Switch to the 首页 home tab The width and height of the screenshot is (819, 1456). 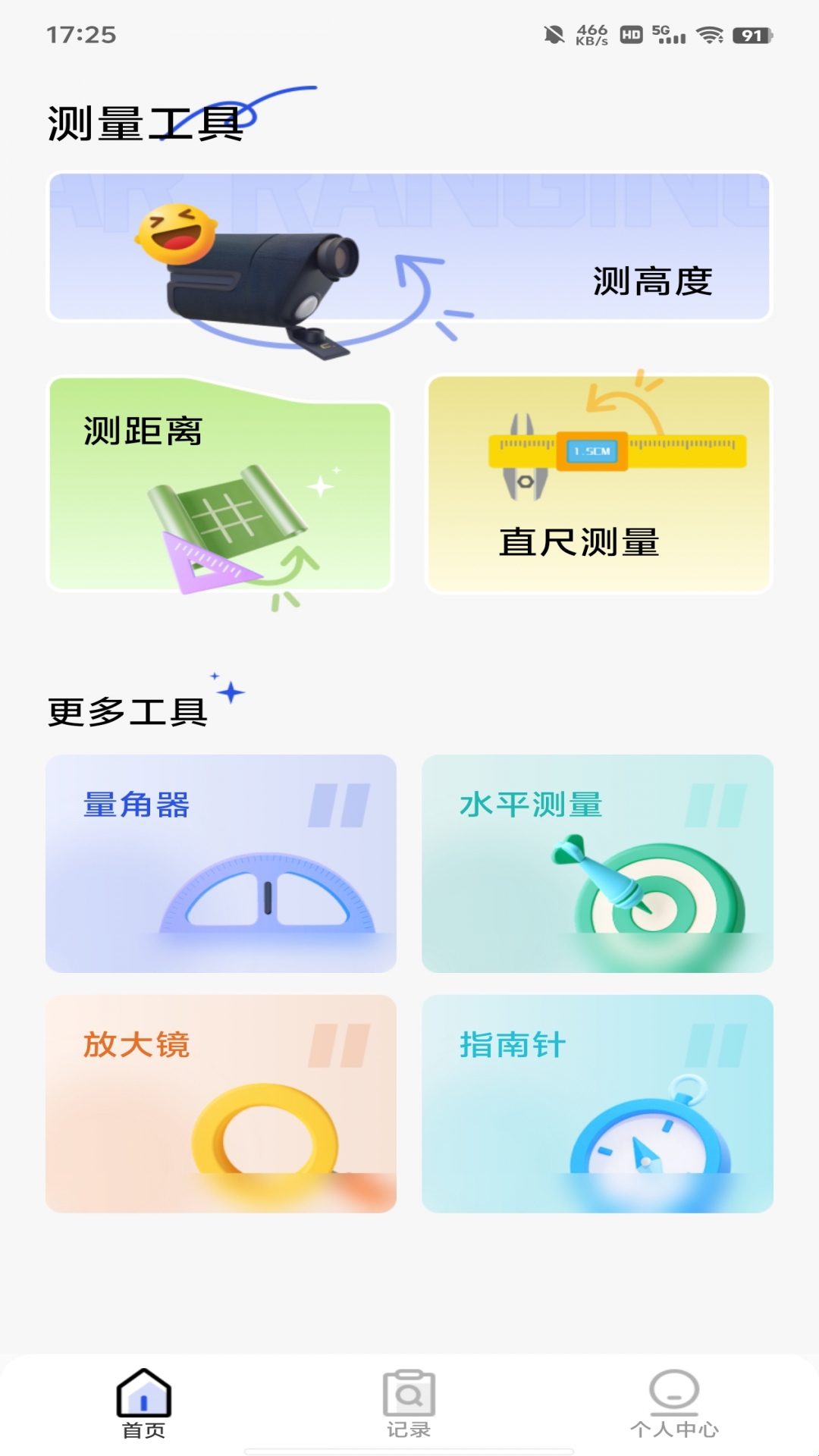[x=144, y=1403]
